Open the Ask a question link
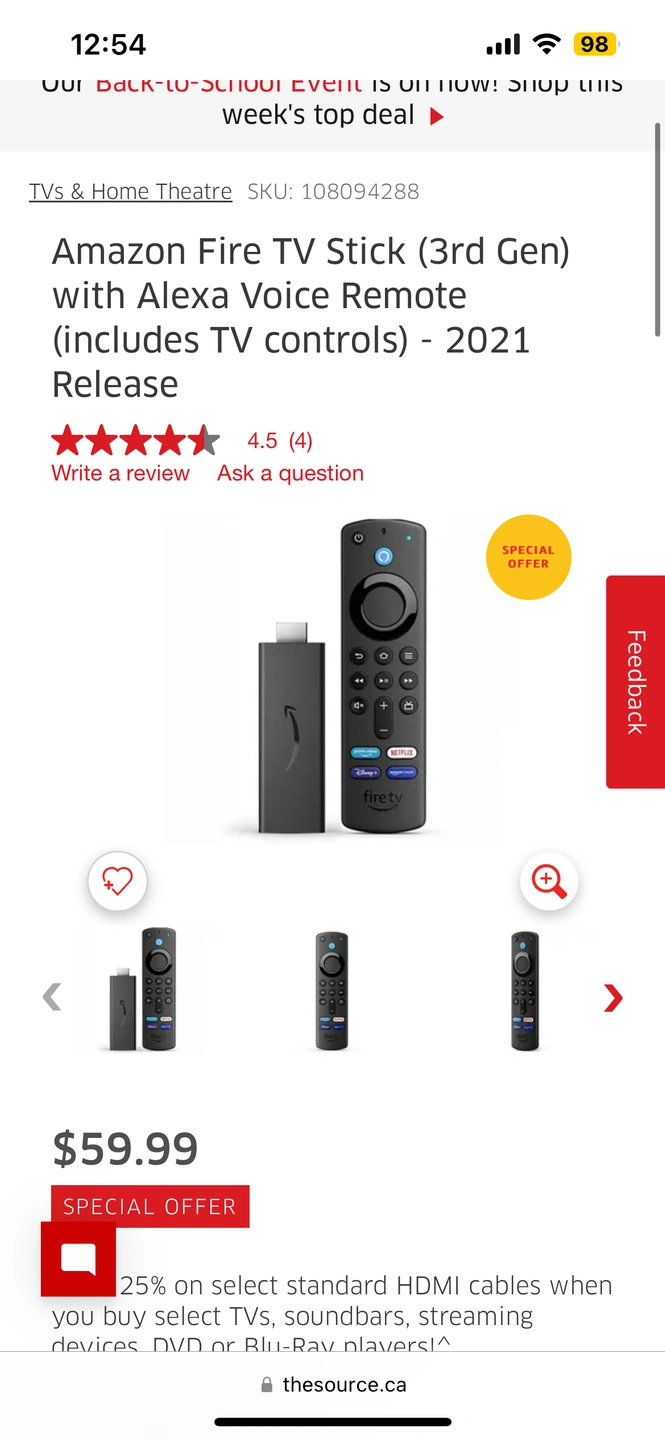 (290, 473)
